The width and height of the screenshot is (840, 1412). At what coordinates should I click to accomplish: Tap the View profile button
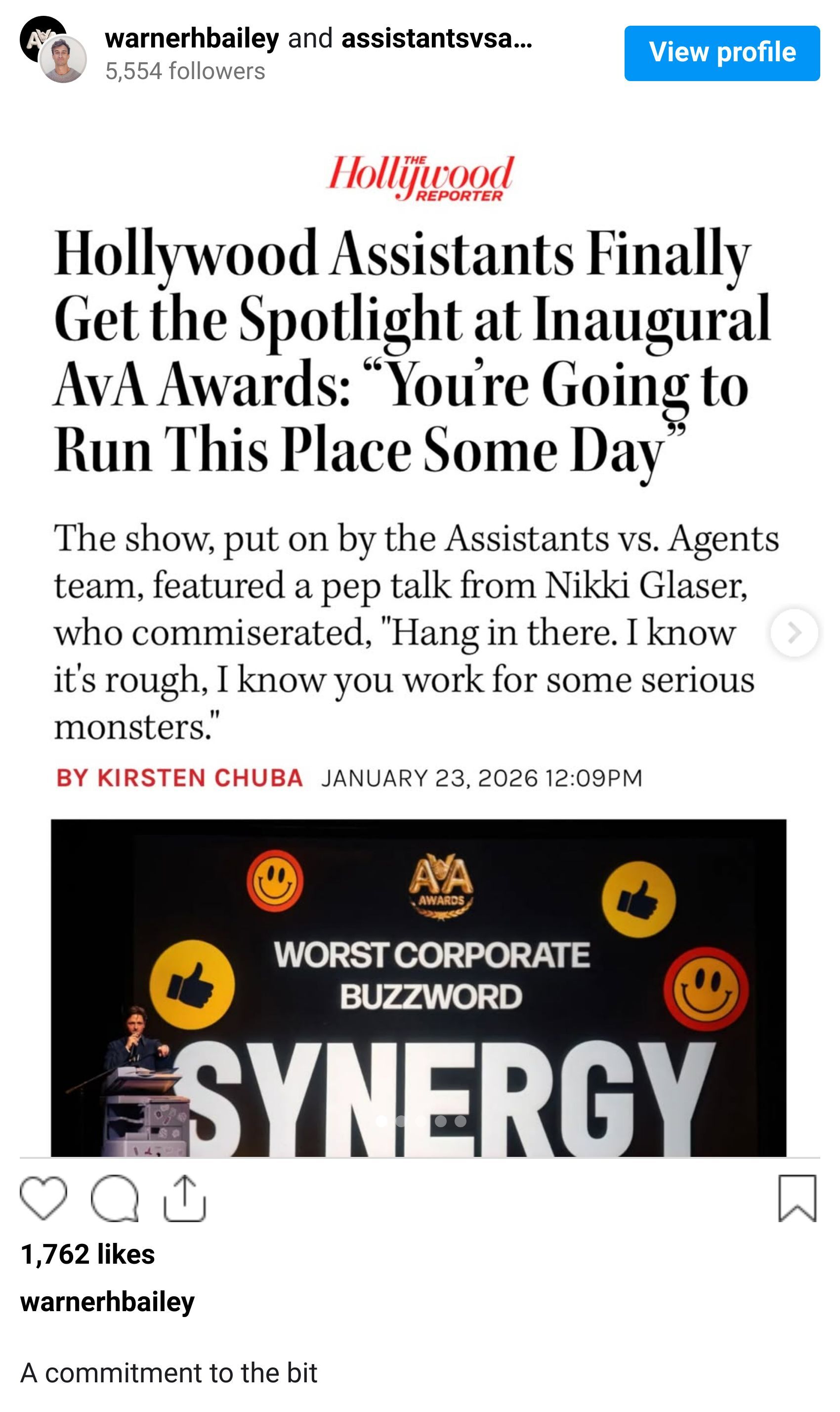pos(722,53)
